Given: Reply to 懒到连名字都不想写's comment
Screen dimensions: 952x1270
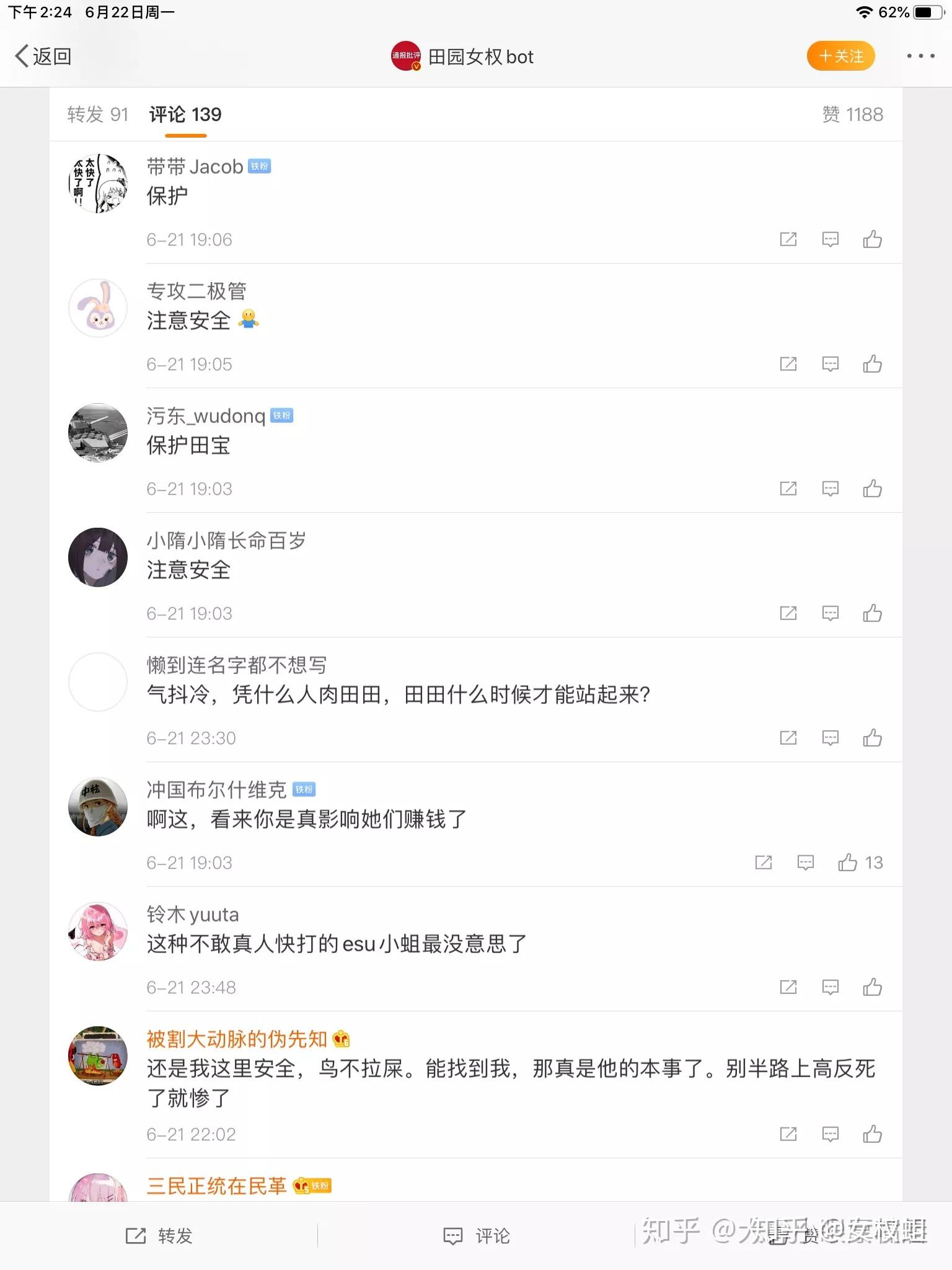Looking at the screenshot, I should 830,738.
